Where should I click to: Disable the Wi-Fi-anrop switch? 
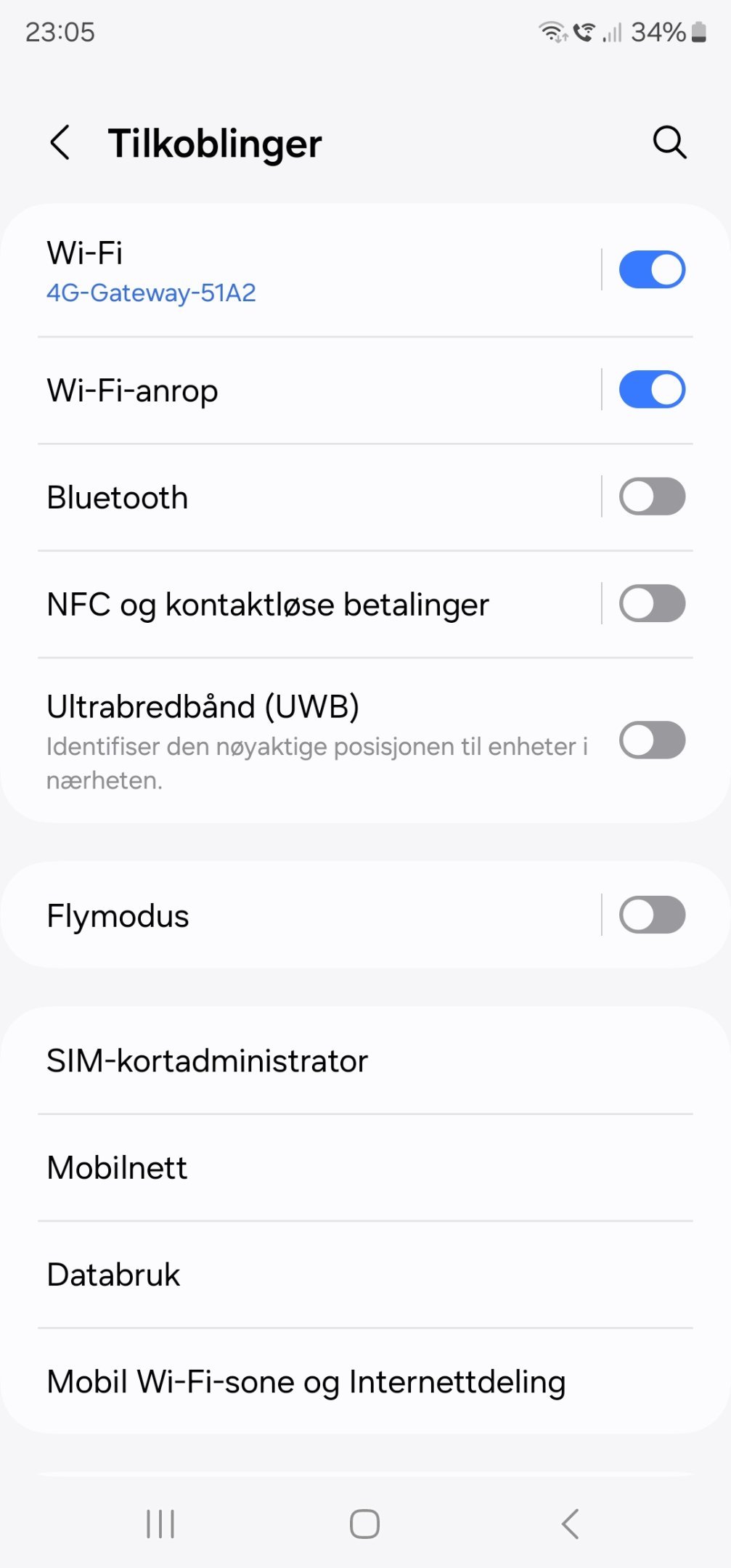pyautogui.click(x=652, y=390)
